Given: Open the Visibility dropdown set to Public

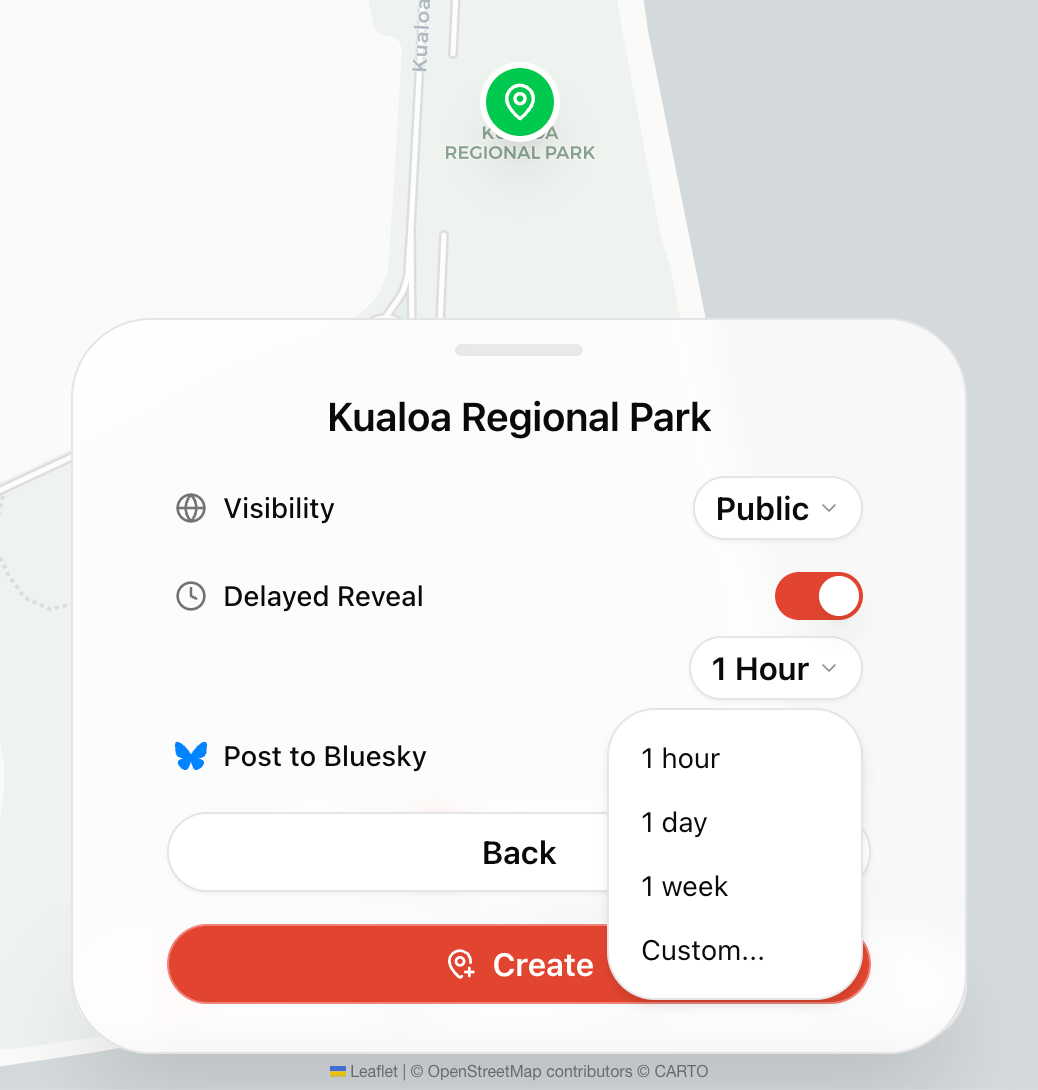Looking at the screenshot, I should [x=777, y=509].
